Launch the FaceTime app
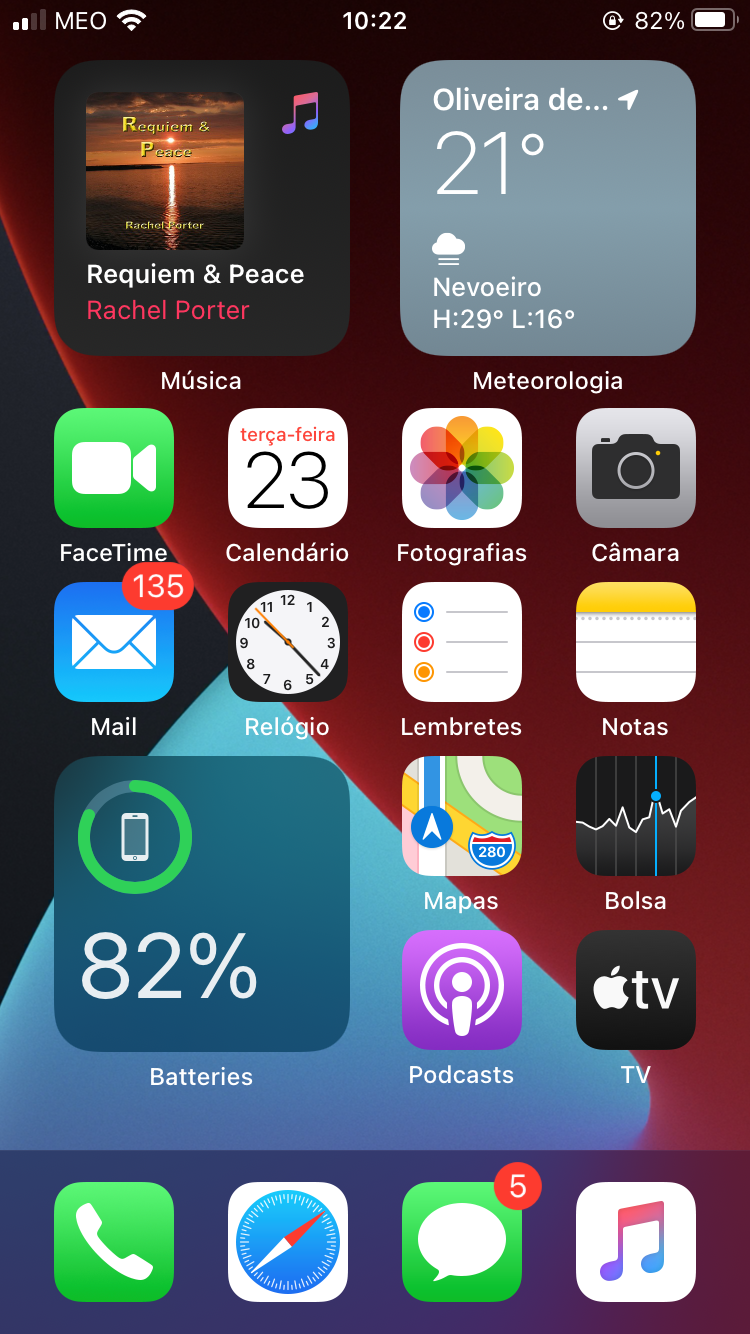 pyautogui.click(x=114, y=468)
